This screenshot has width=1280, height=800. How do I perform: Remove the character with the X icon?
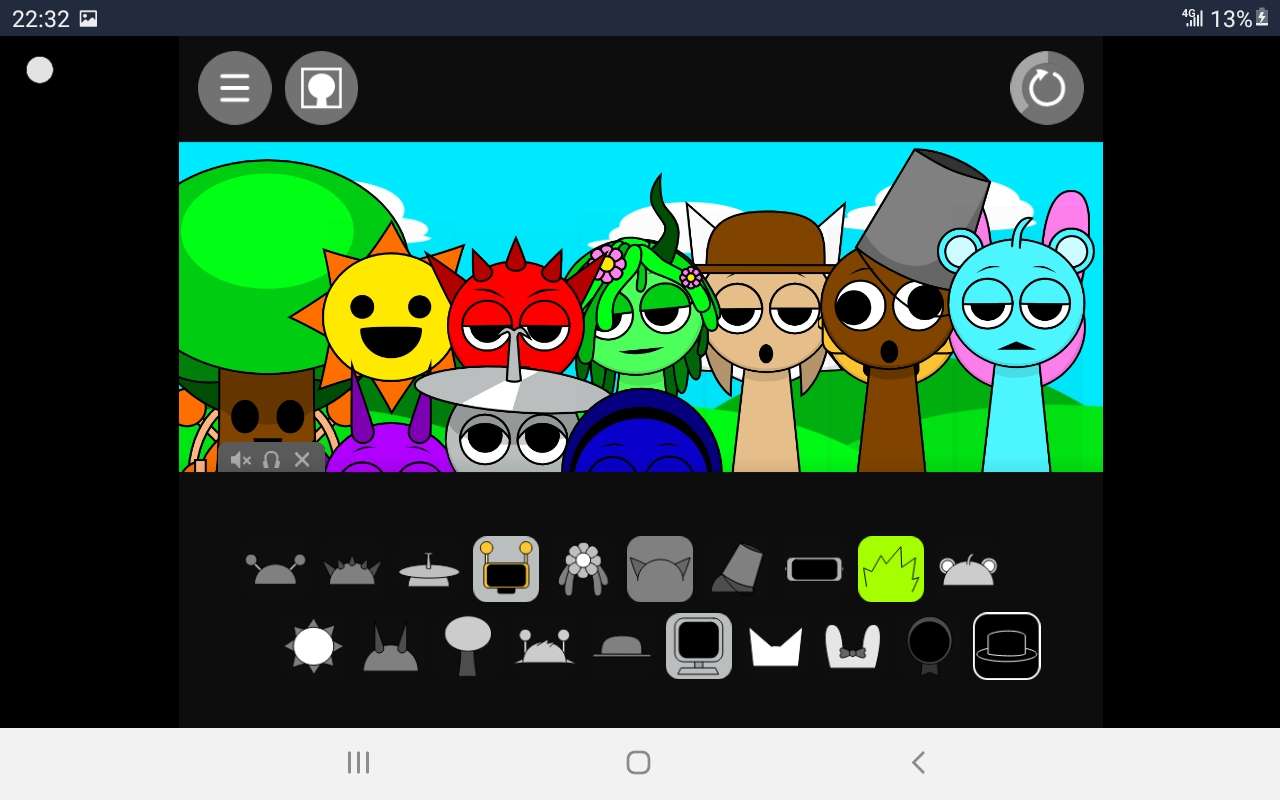point(302,460)
